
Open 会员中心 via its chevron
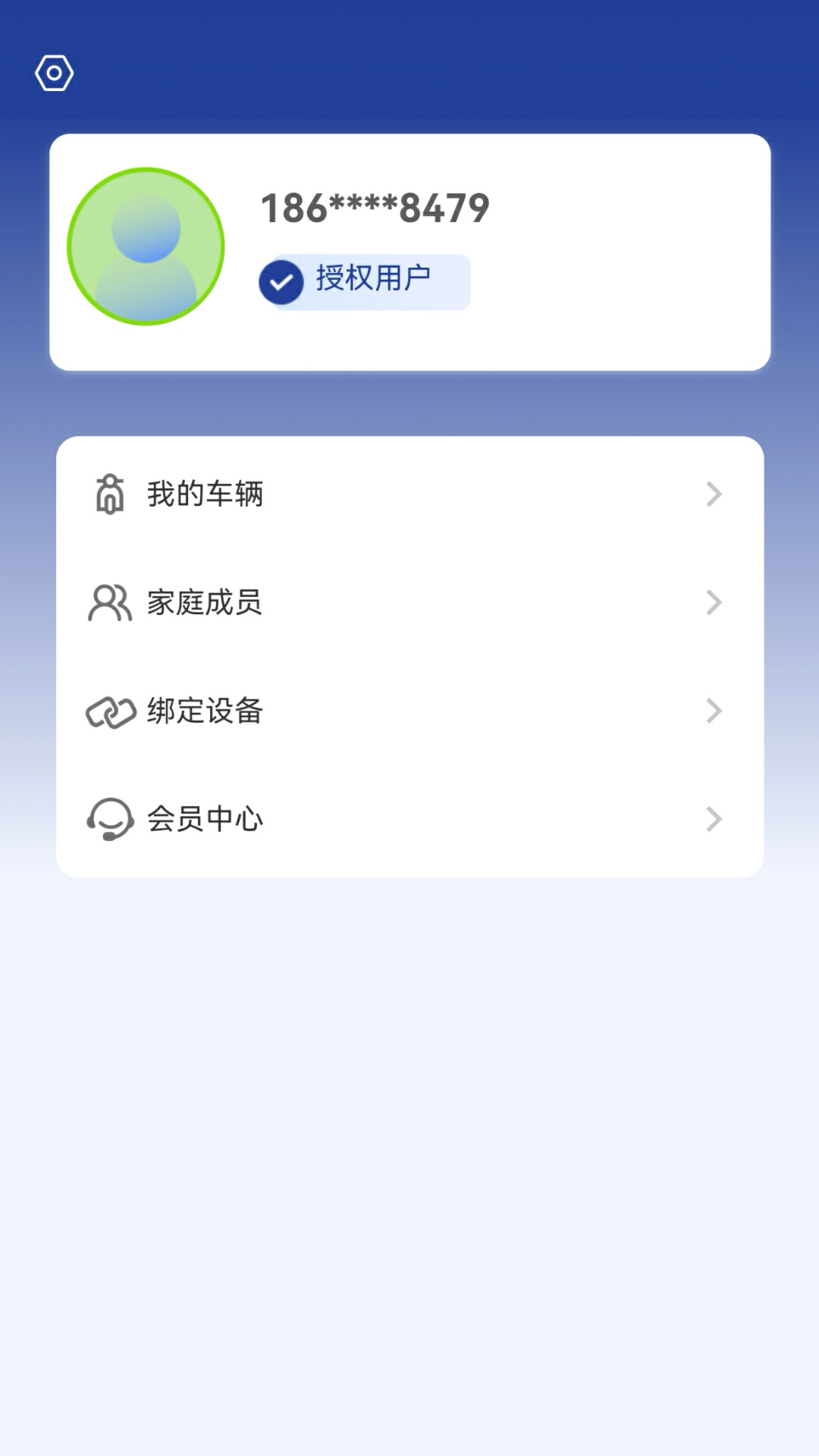point(713,818)
